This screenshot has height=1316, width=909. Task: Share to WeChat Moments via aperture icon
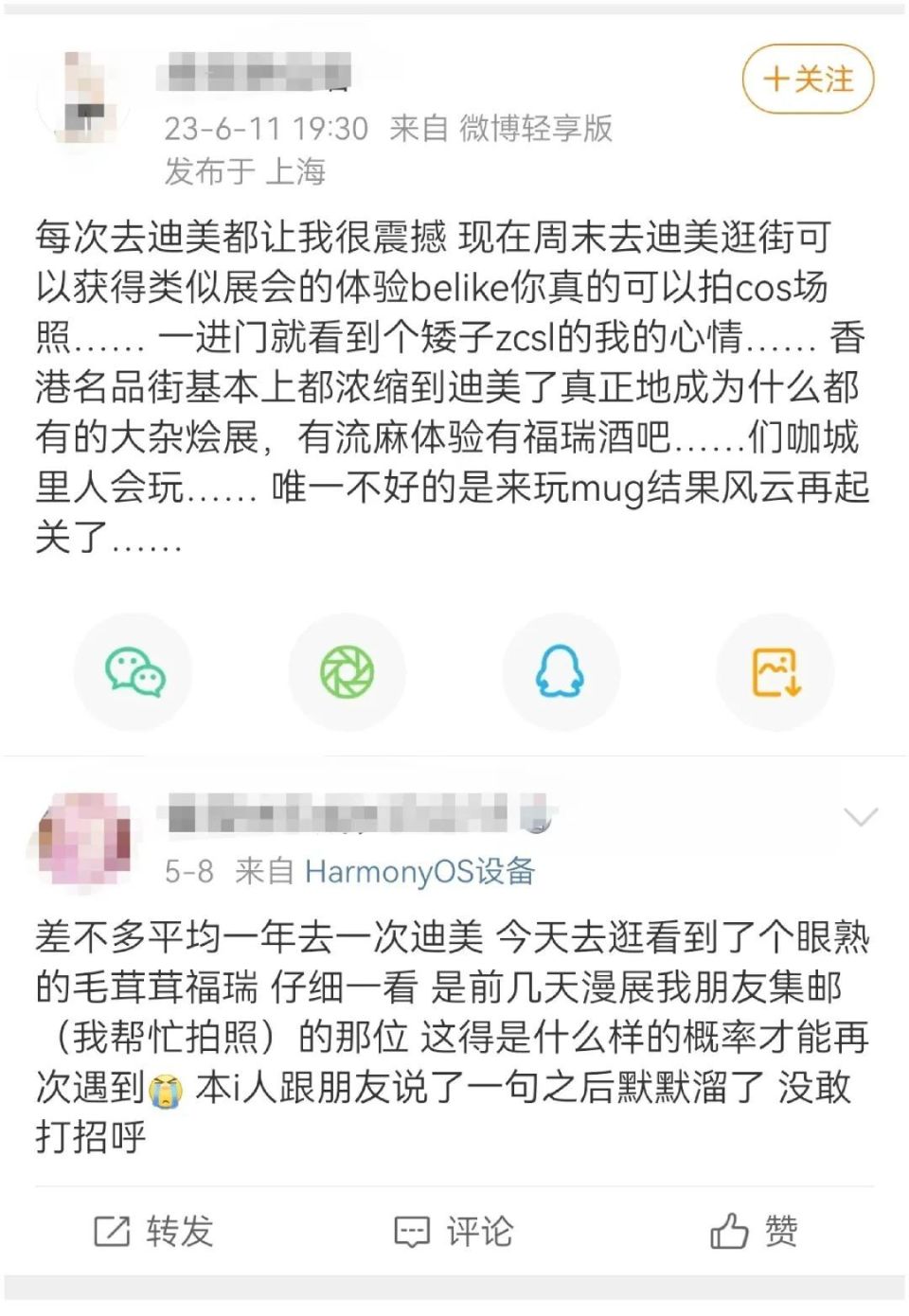tap(348, 671)
